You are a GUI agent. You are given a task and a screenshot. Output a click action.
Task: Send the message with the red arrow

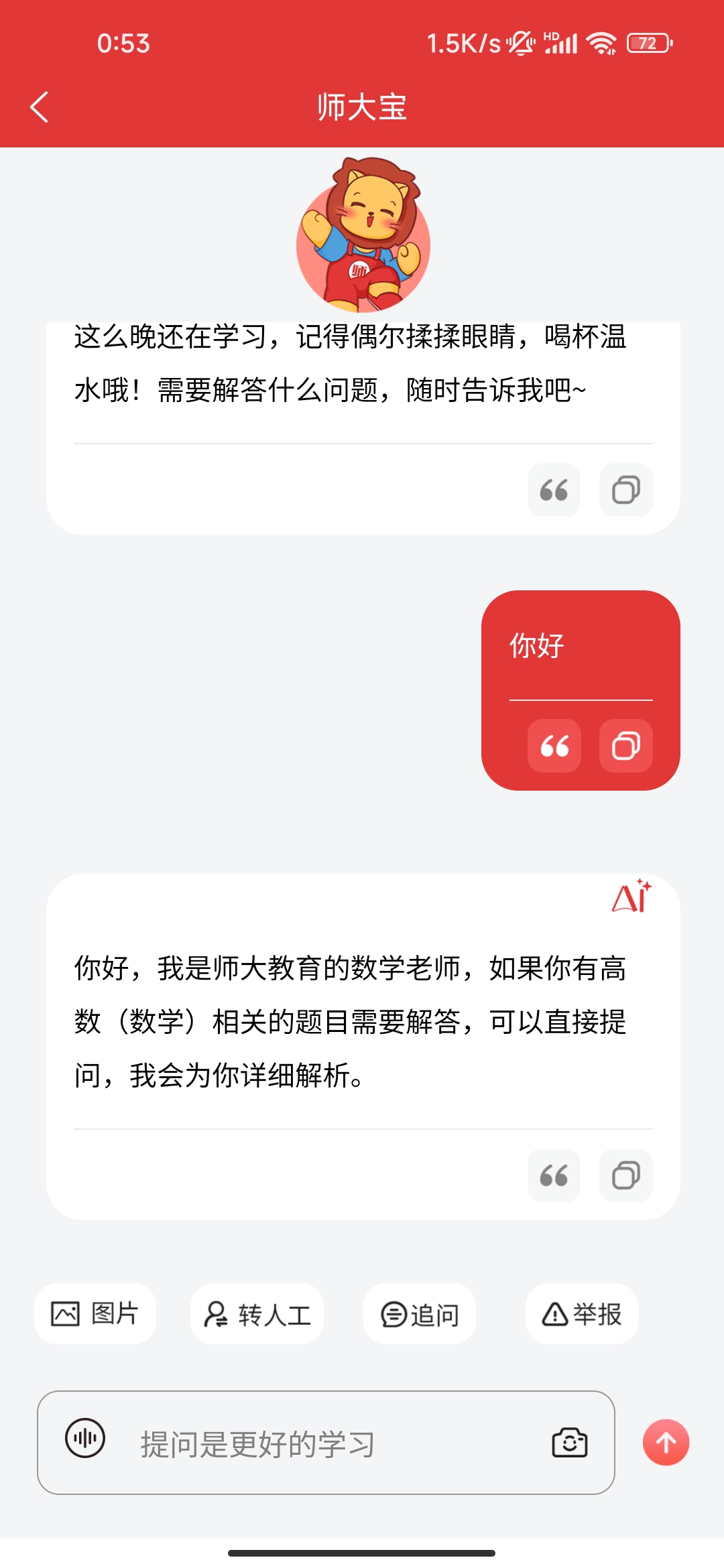666,1442
